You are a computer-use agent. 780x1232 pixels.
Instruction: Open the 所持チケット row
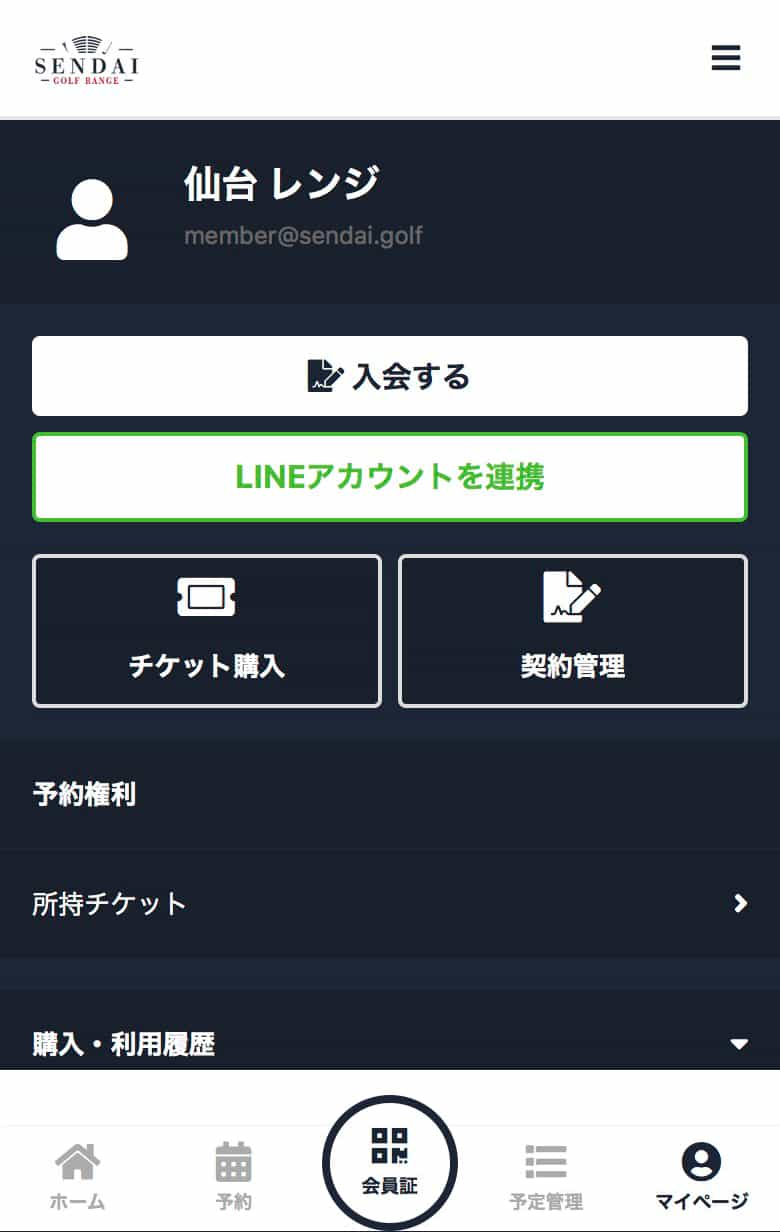390,904
